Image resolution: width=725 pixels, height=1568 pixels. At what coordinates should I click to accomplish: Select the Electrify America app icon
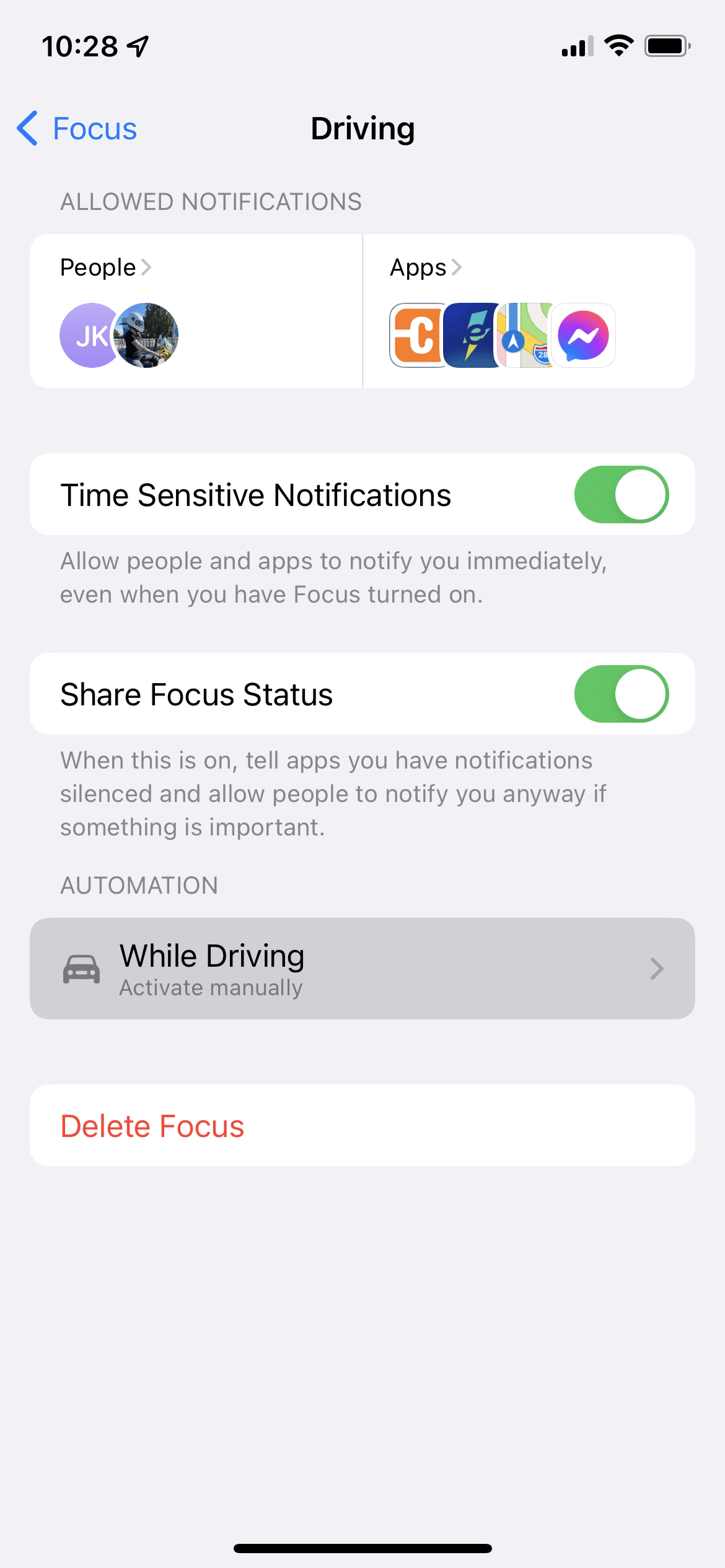[471, 335]
